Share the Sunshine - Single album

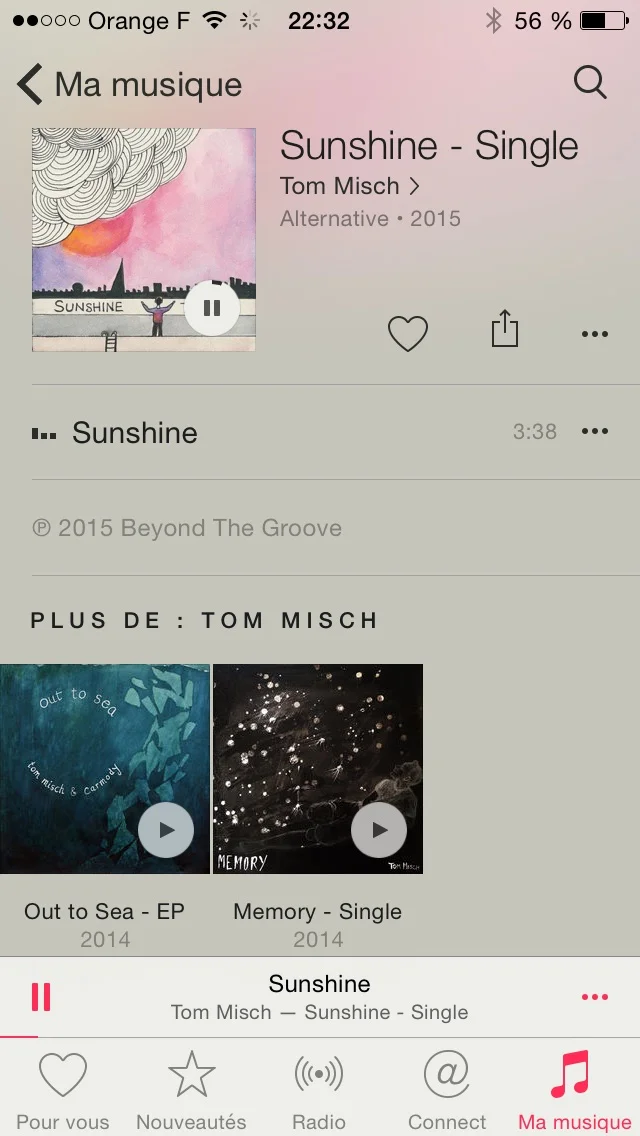[505, 330]
